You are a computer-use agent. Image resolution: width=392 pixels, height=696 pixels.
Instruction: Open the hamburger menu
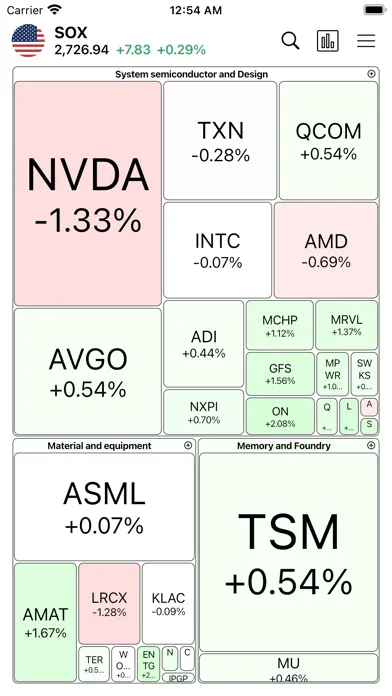[366, 41]
